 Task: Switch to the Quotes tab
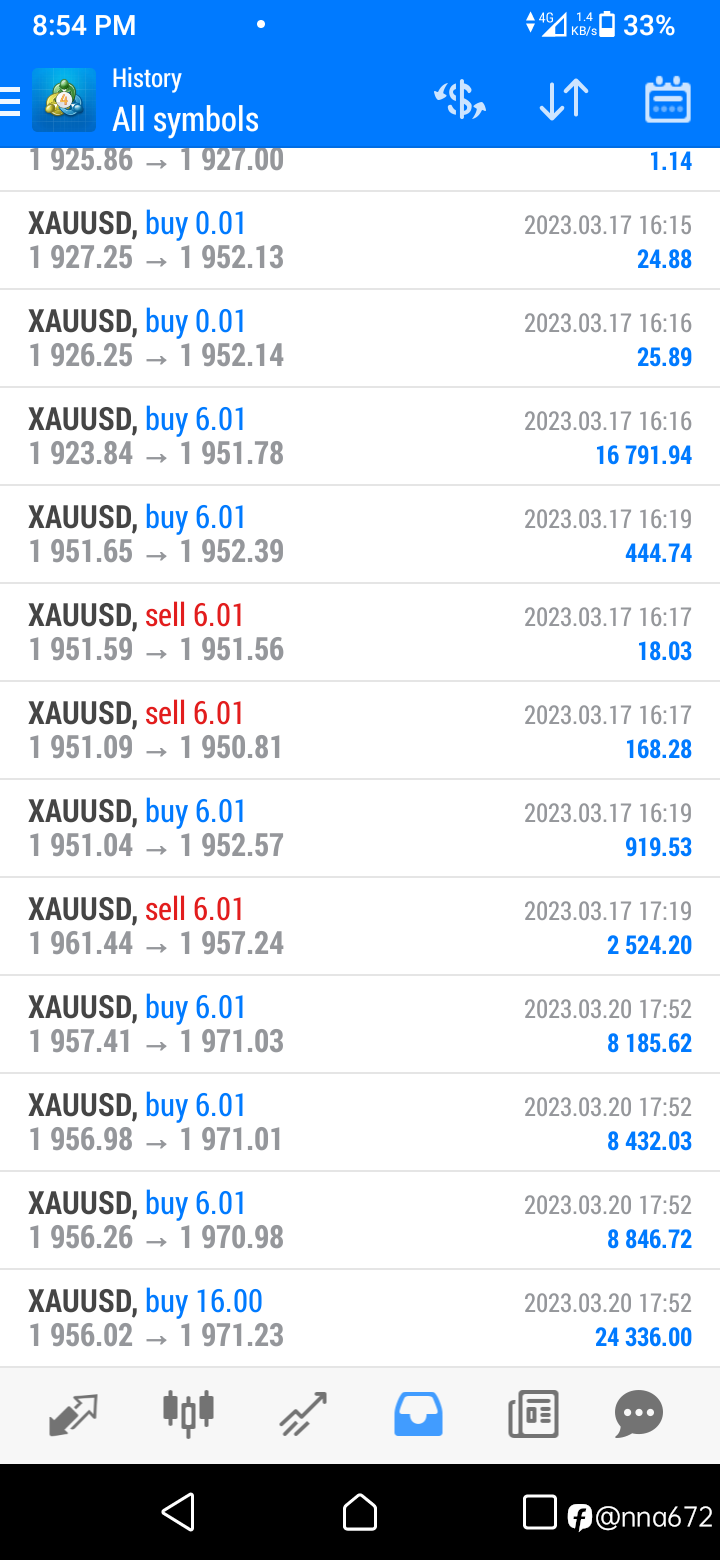coord(74,1414)
